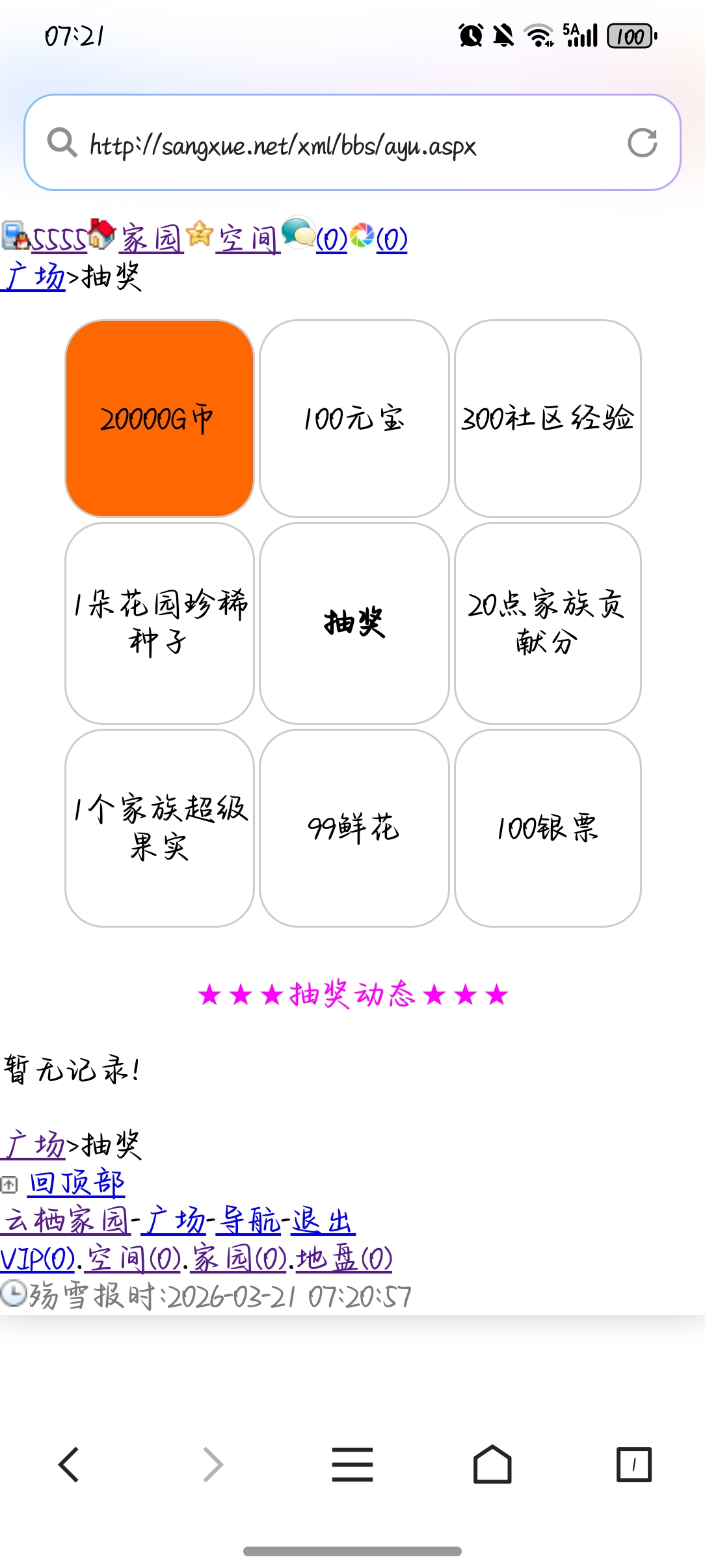Go to the browser home page
The image size is (705, 1568).
point(492,1464)
